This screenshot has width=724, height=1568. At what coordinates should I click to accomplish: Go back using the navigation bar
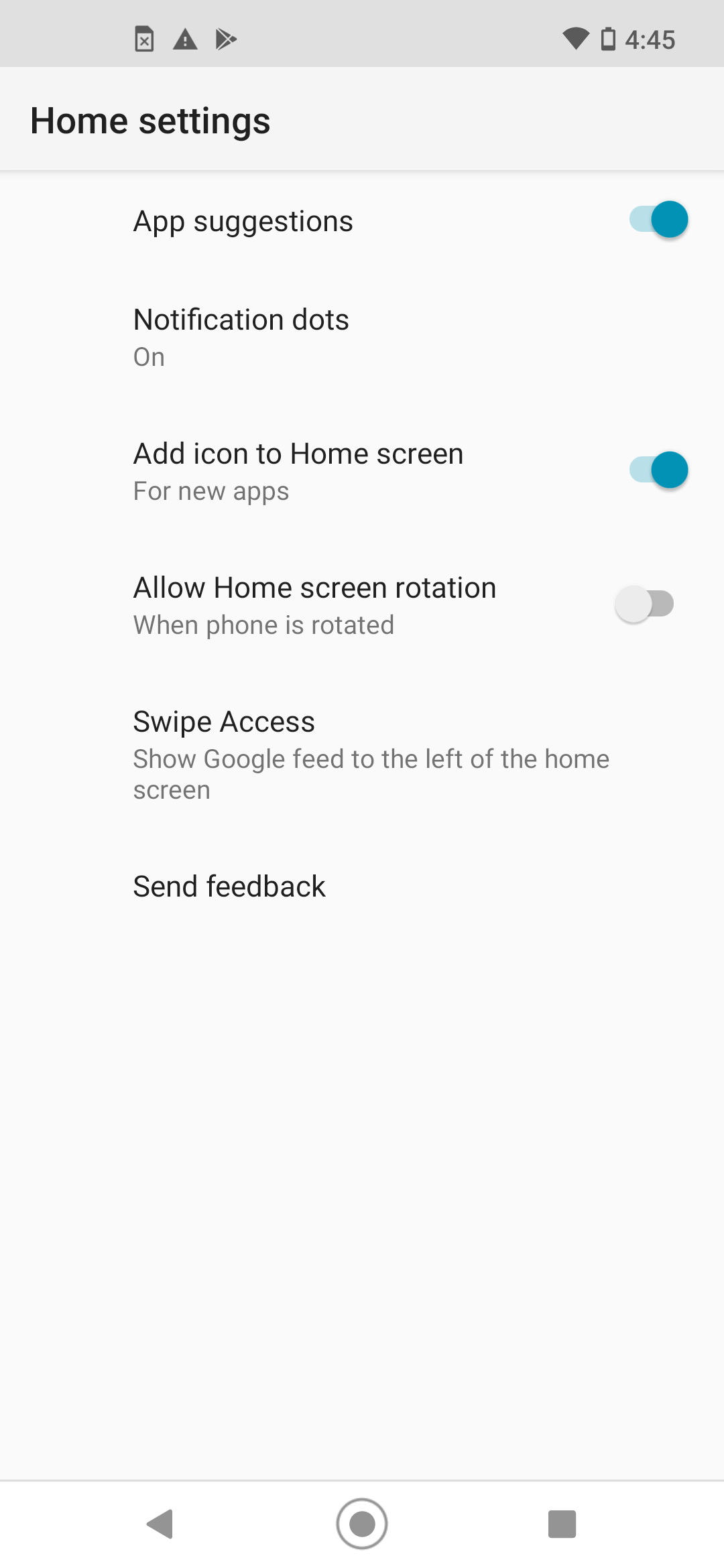(x=161, y=1524)
